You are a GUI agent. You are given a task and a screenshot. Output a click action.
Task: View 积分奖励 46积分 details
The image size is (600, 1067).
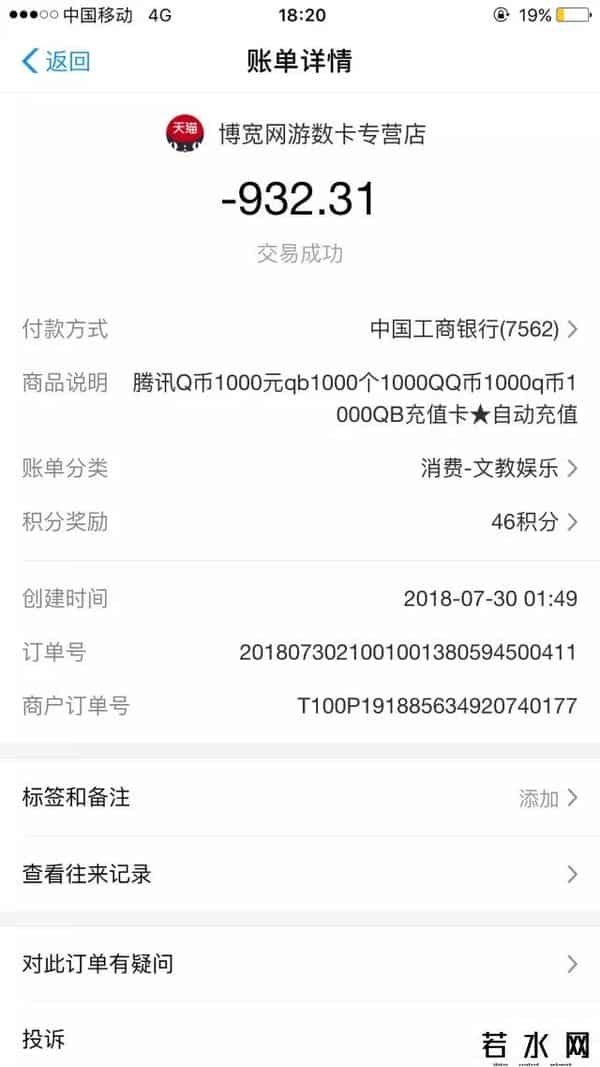(300, 521)
